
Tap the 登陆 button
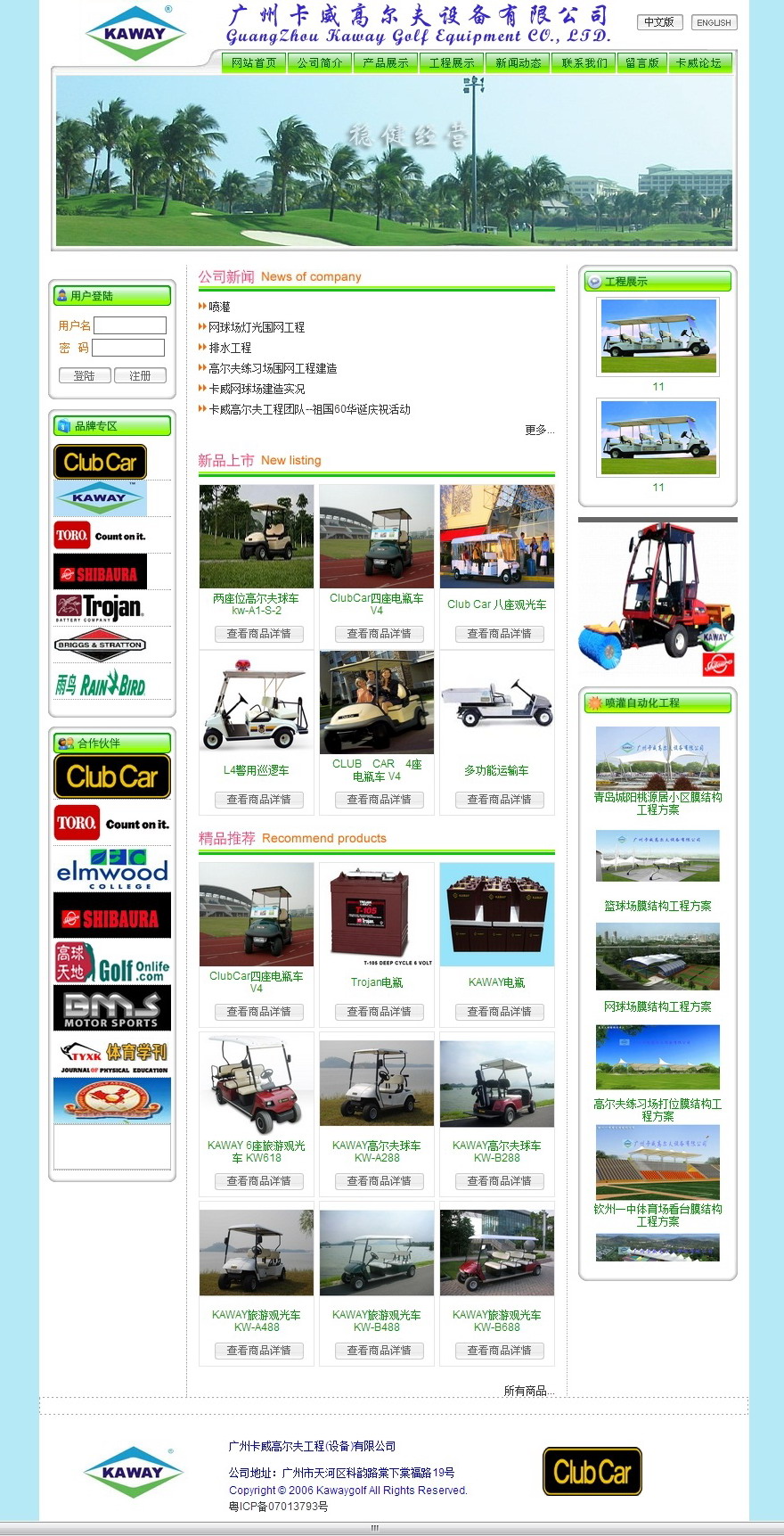point(85,375)
